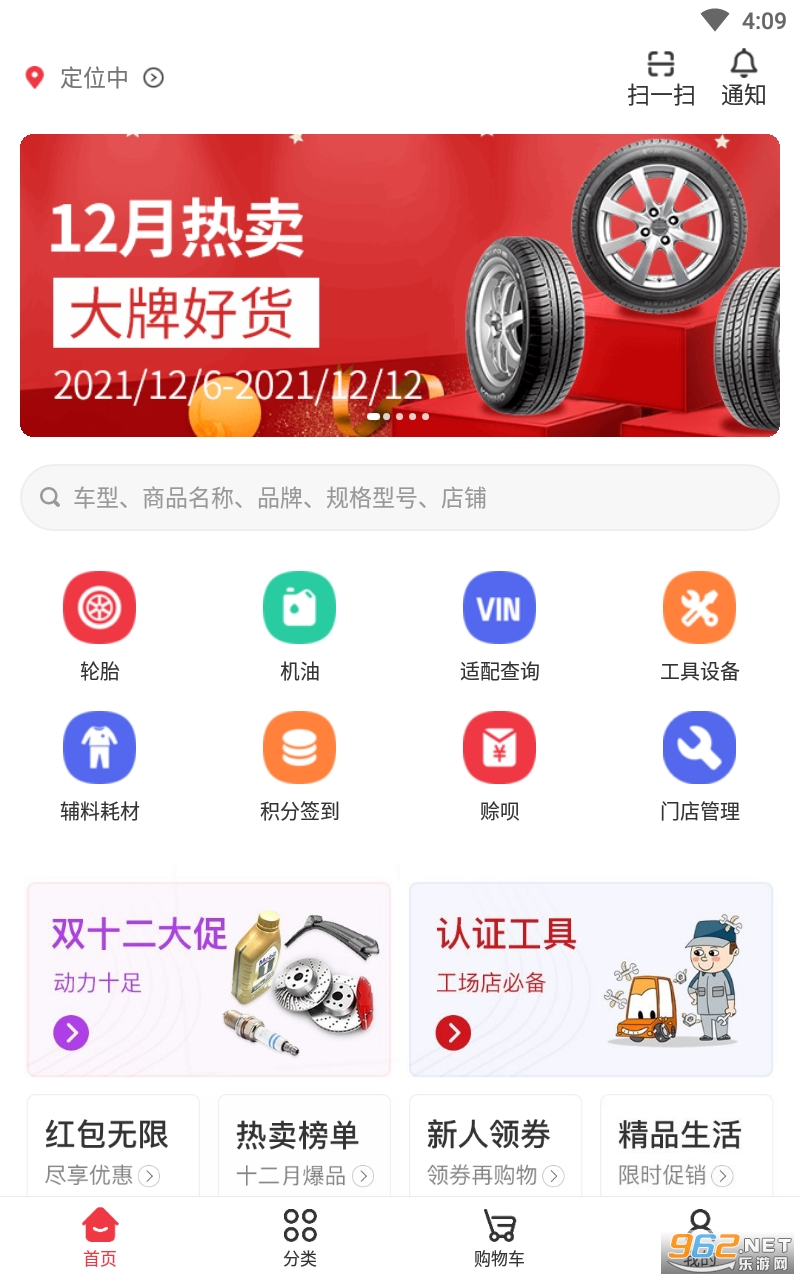
Task: Switch to the 购物车 cart tab
Action: tap(499, 1238)
